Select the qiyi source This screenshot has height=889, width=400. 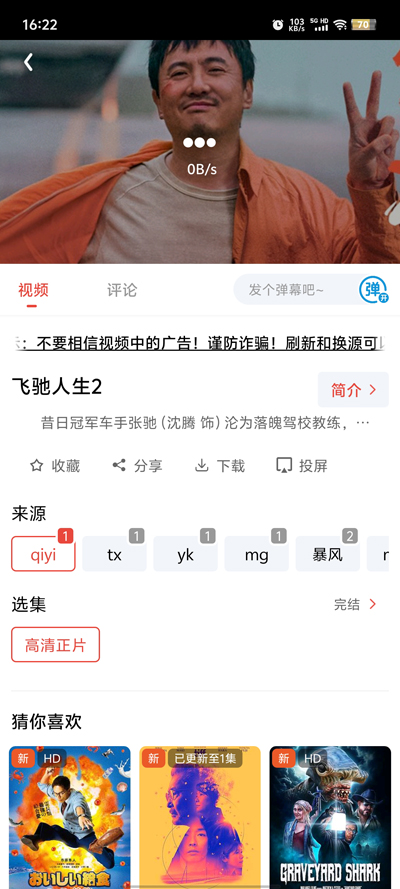[44, 554]
